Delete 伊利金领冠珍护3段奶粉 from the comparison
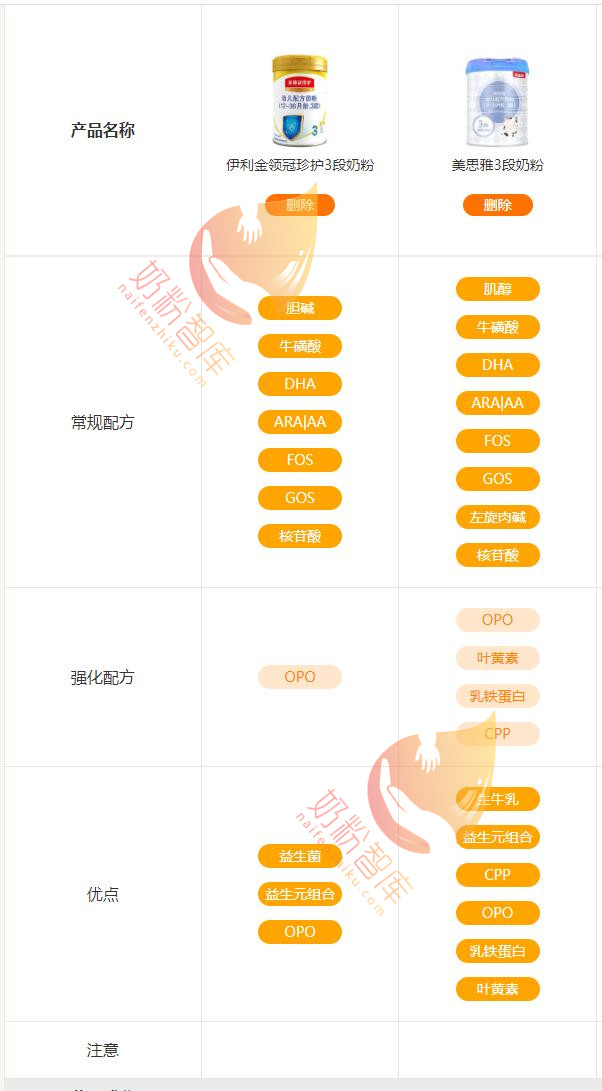Image resolution: width=602 pixels, height=1091 pixels. coord(300,205)
